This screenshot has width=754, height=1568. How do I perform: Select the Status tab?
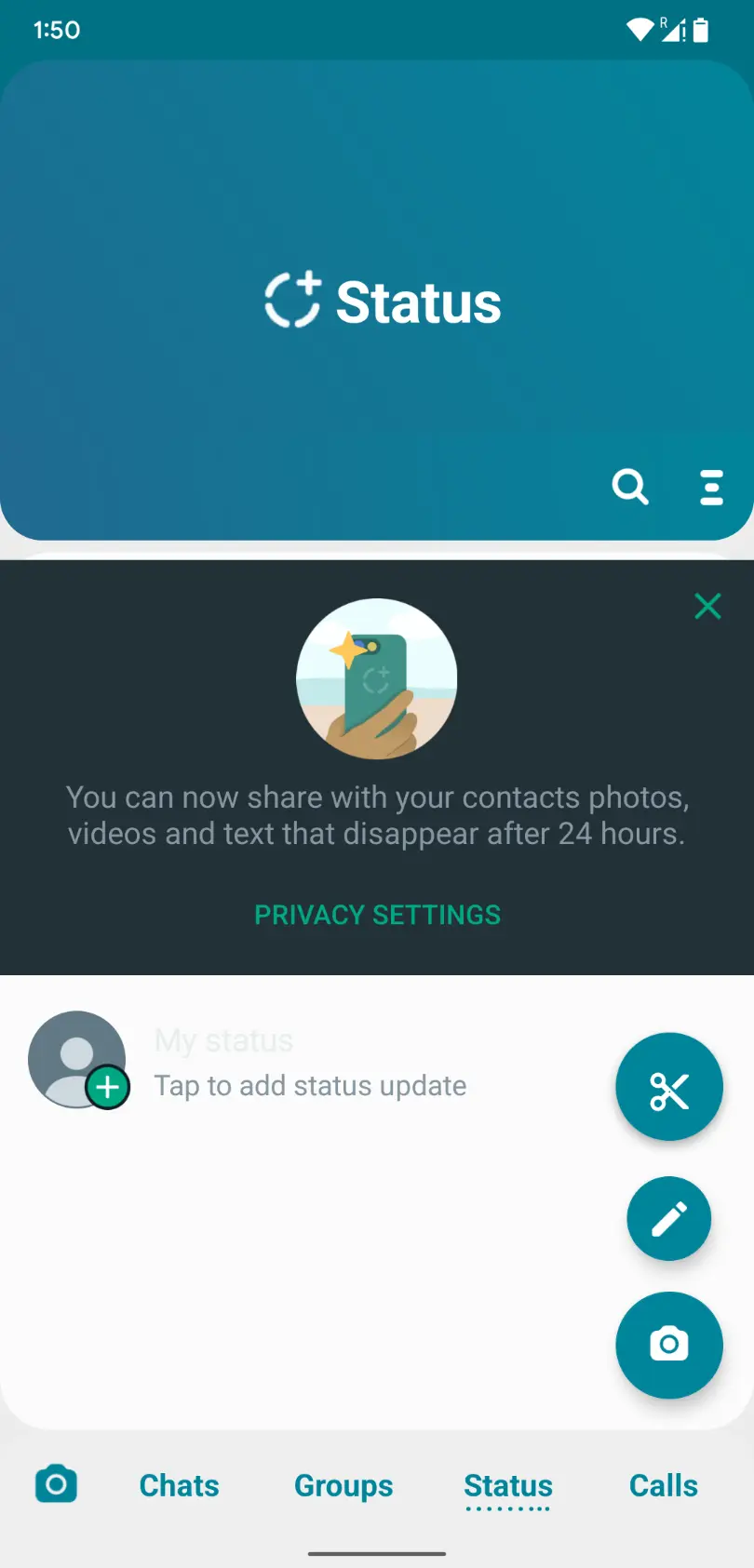click(508, 1485)
